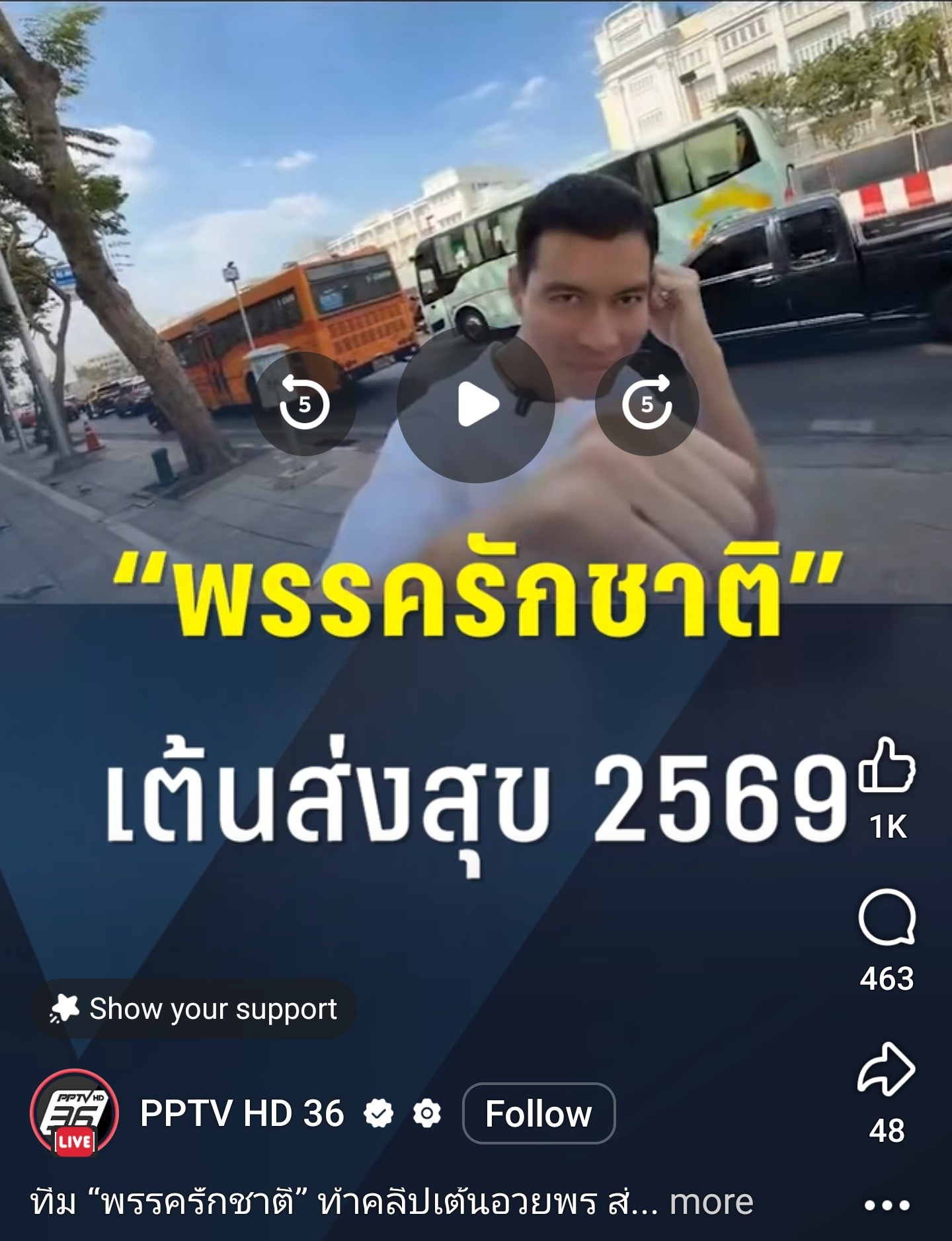Rewind the video 5 seconds
This screenshot has height=1241, width=952.
tap(304, 404)
